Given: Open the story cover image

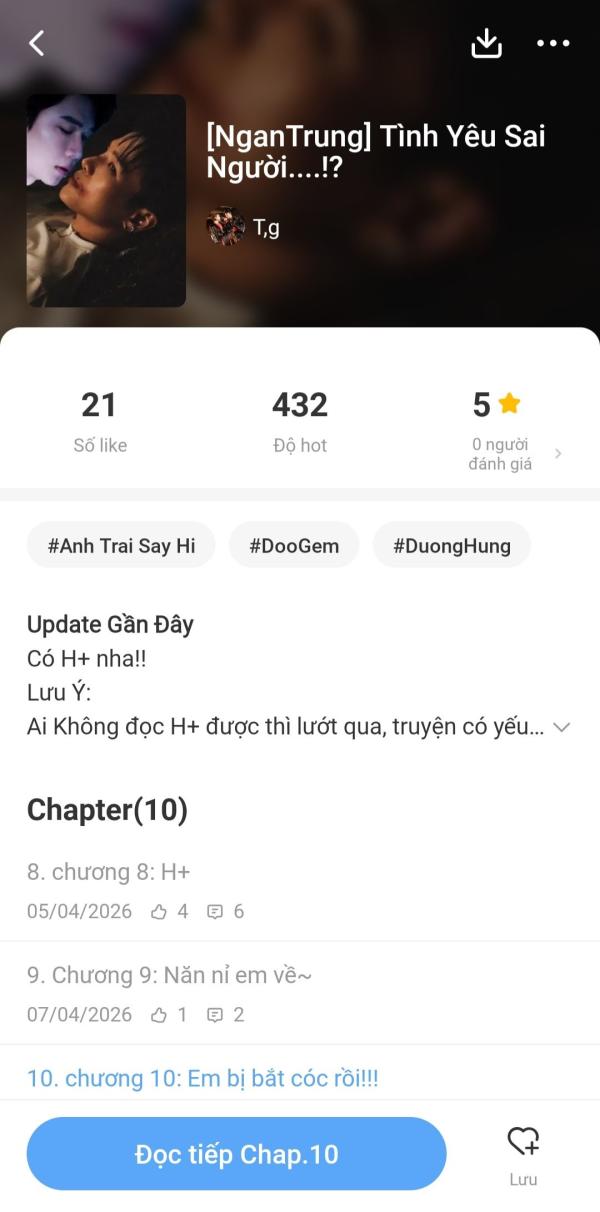Looking at the screenshot, I should (x=106, y=200).
